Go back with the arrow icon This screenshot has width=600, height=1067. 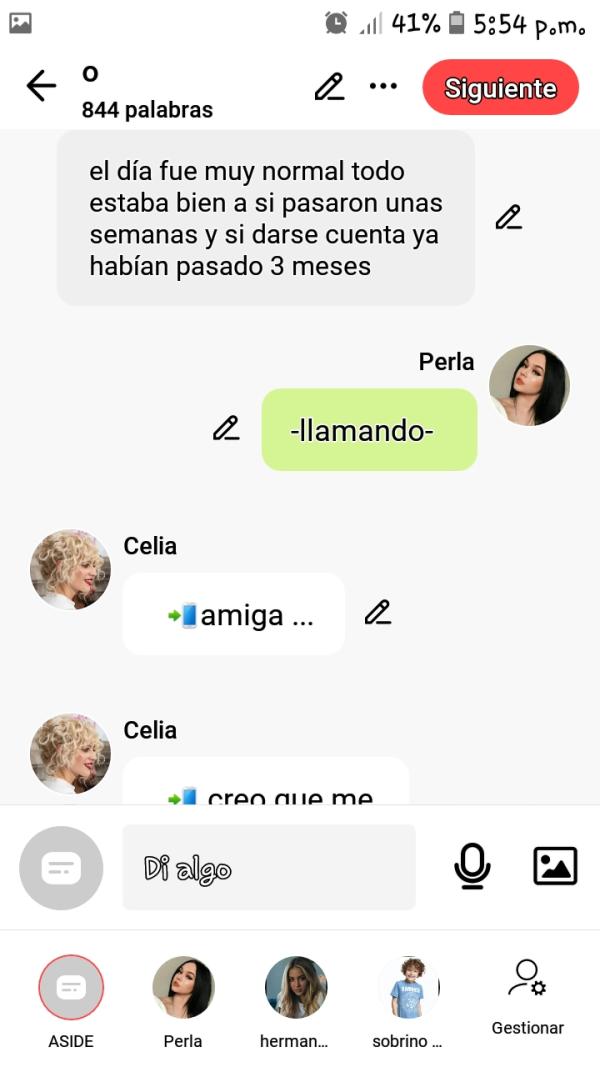tap(41, 87)
